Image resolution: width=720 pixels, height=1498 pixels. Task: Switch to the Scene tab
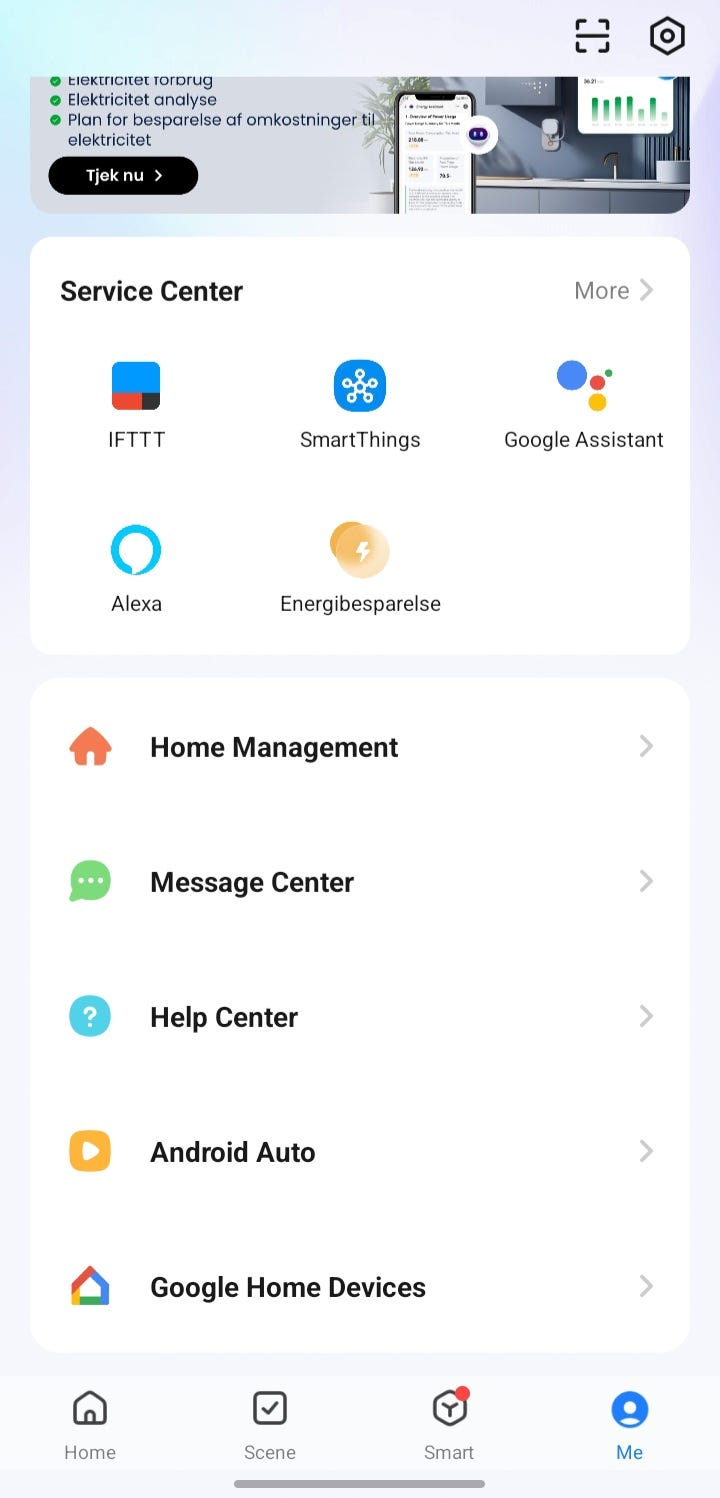coord(270,1424)
